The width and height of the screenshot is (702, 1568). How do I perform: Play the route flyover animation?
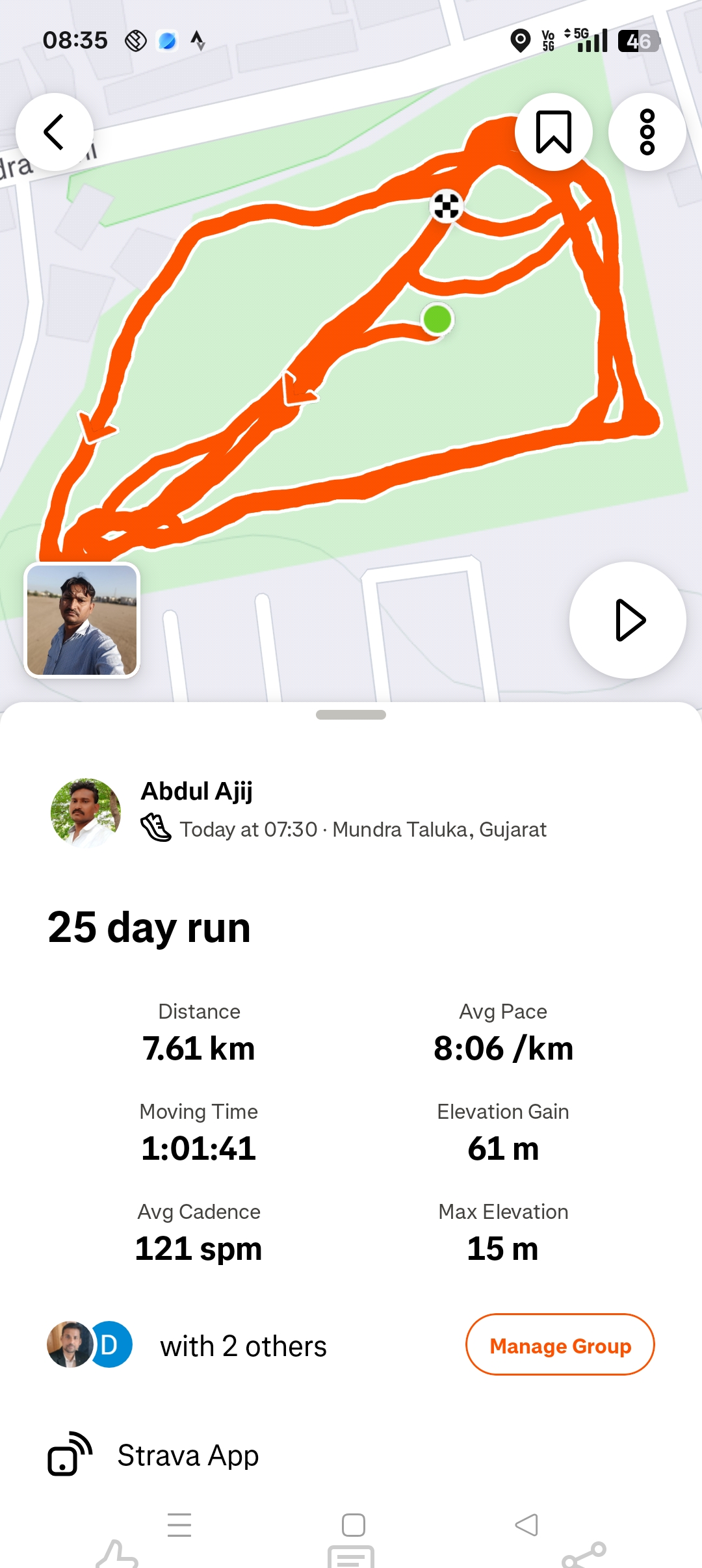pos(627,620)
